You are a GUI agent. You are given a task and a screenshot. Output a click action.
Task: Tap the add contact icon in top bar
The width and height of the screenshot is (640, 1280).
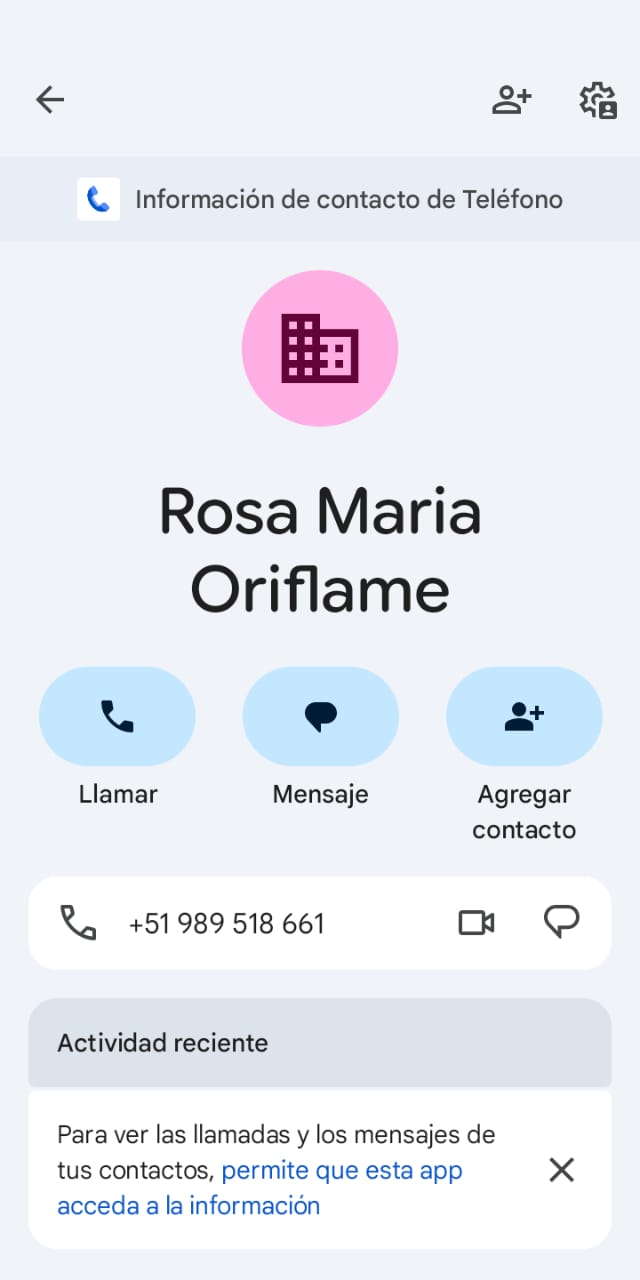coord(511,99)
